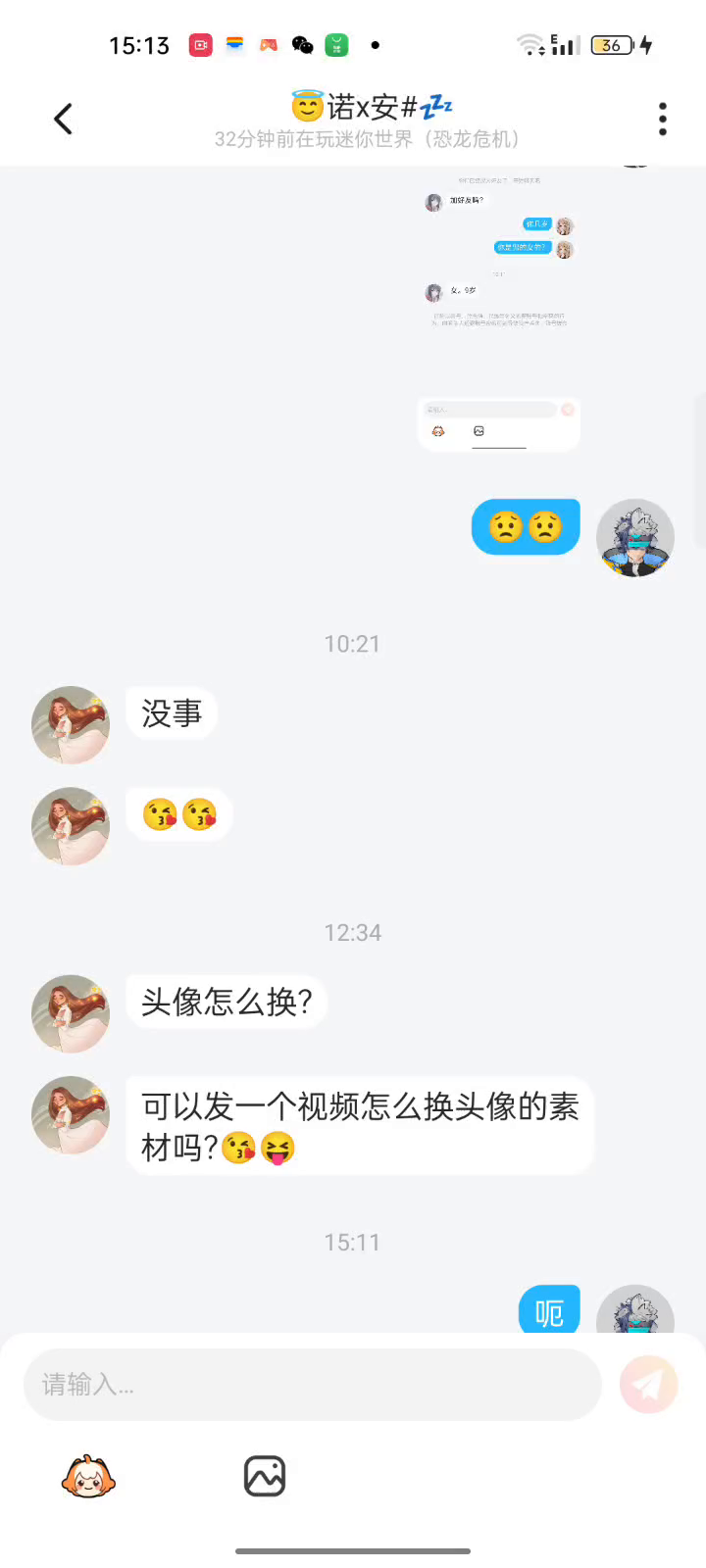Tap the 请输入 message input field
This screenshot has width=706, height=1568.
pos(312,1384)
